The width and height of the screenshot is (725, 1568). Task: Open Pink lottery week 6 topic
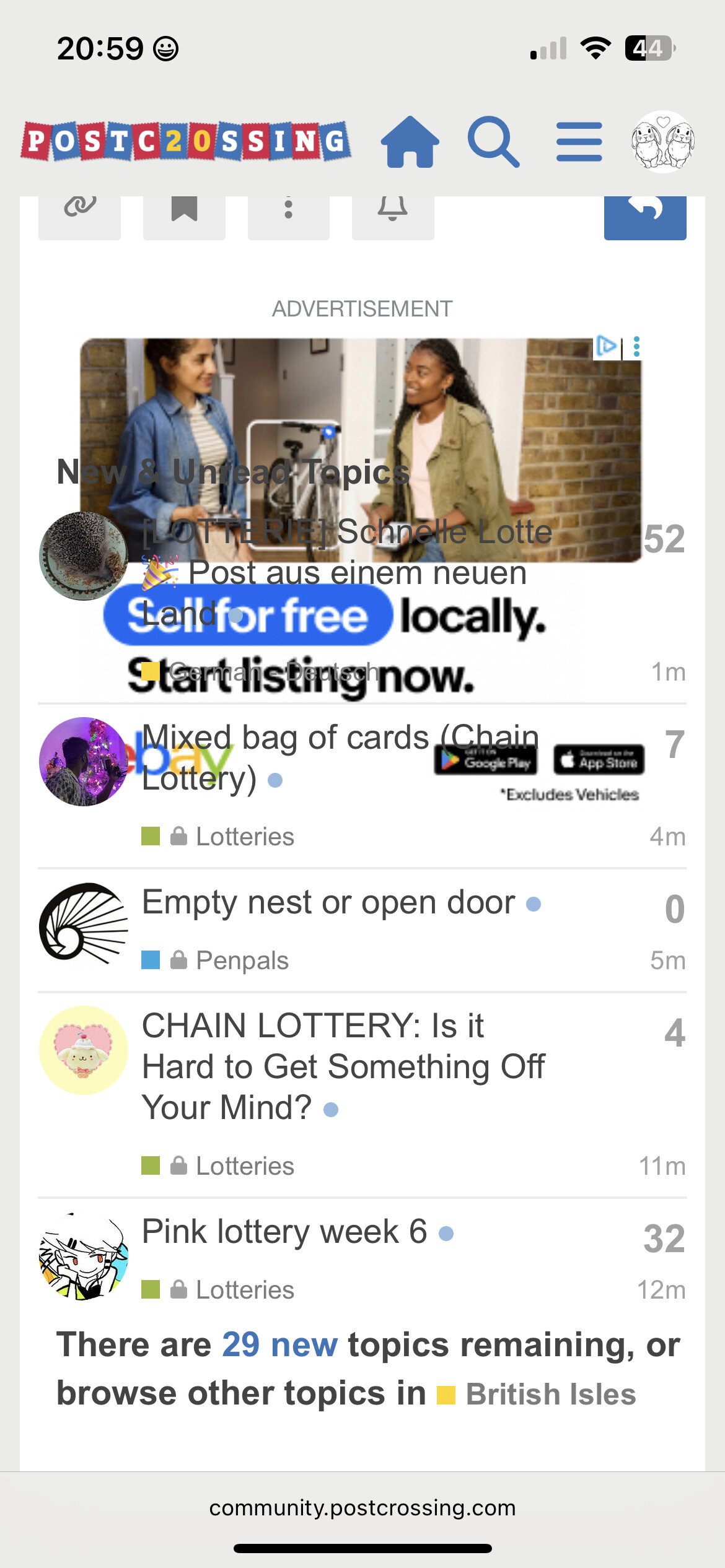click(284, 1231)
